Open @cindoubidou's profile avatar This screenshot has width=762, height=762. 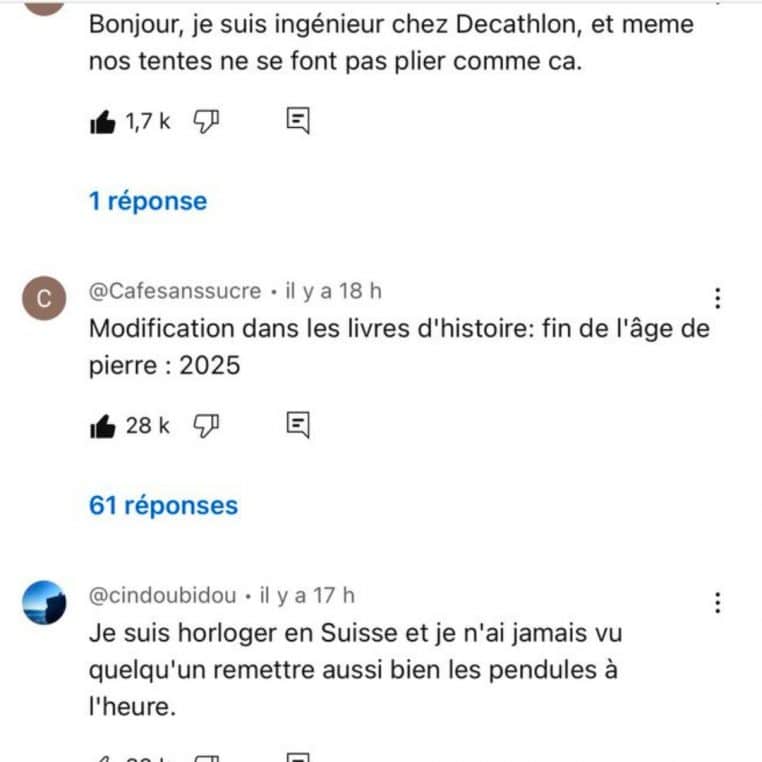pyautogui.click(x=44, y=603)
